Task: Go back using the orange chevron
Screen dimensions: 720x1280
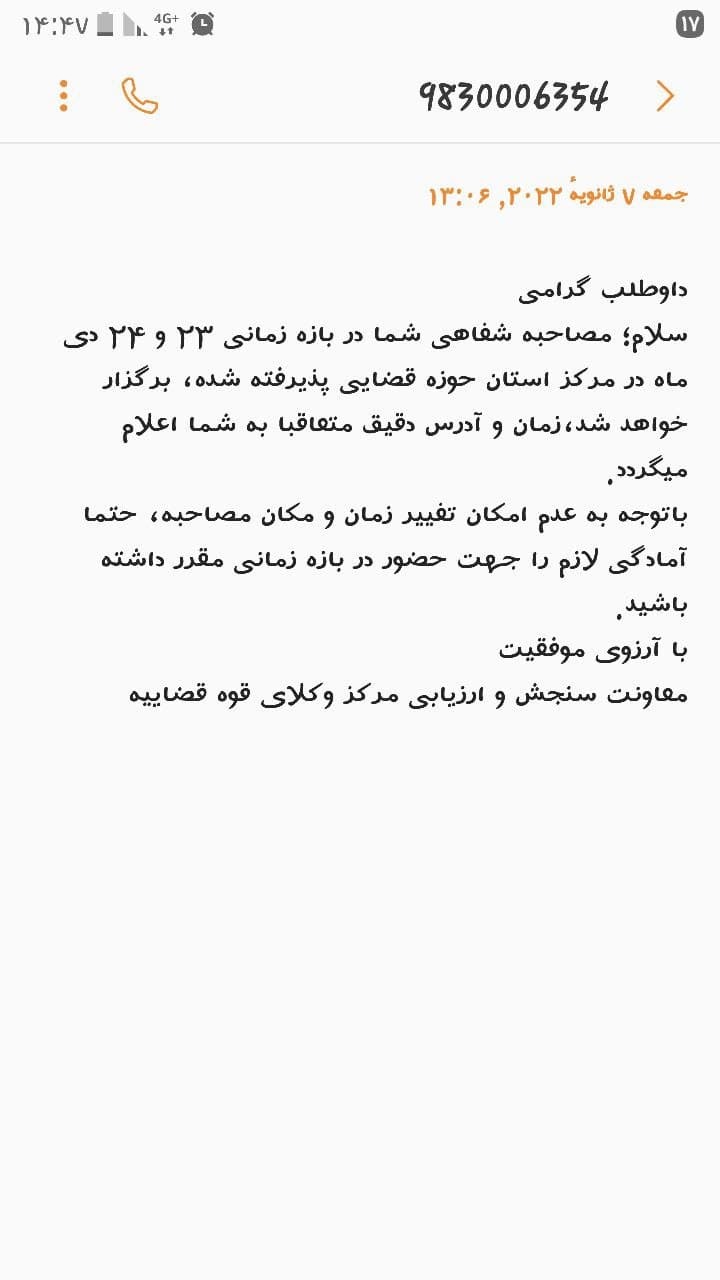Action: pyautogui.click(x=665, y=96)
